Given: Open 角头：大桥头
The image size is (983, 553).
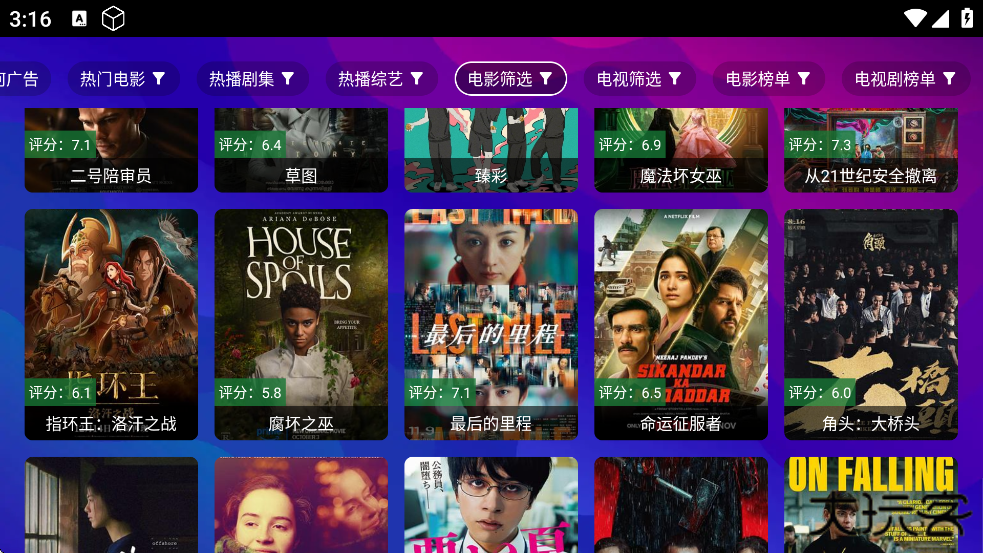Looking at the screenshot, I should coord(871,324).
